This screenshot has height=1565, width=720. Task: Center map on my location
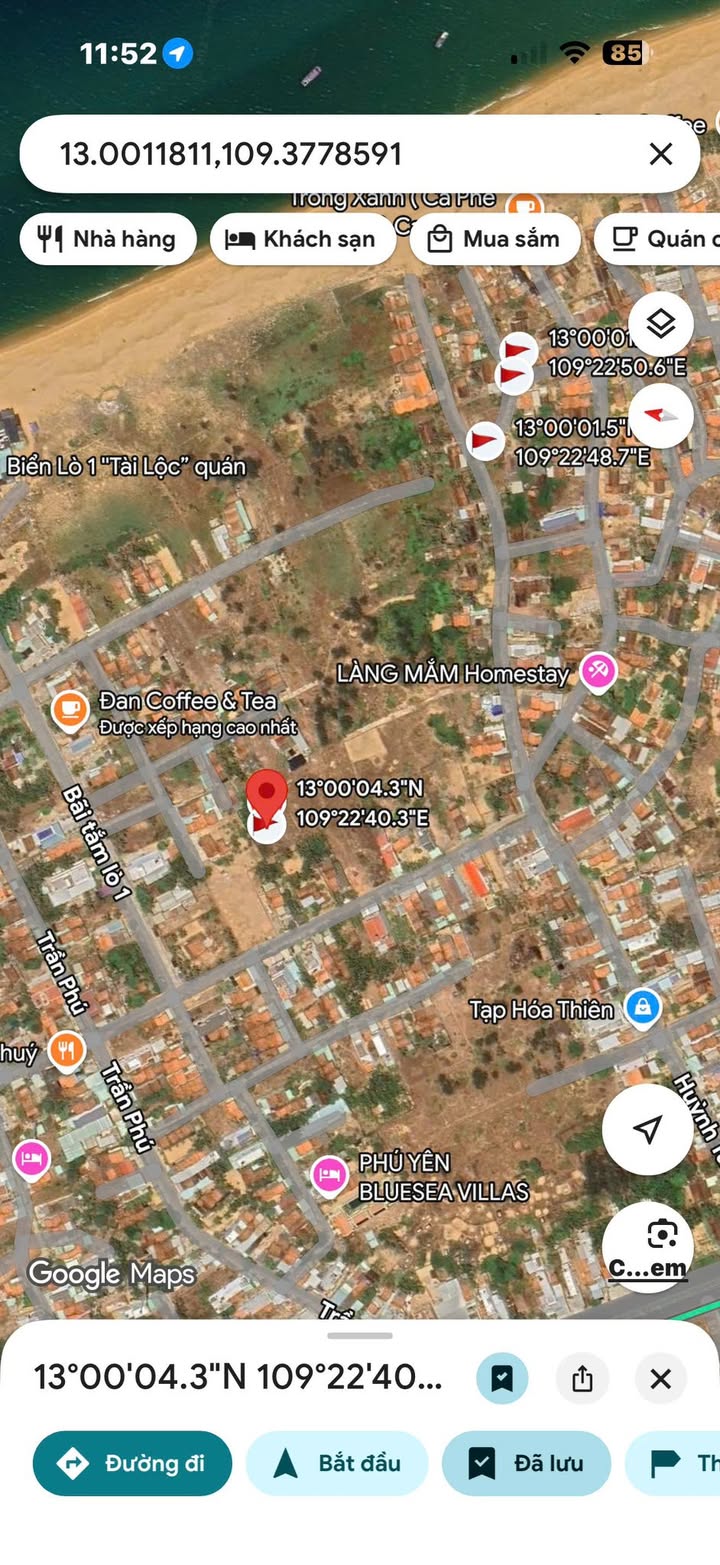tap(647, 1129)
